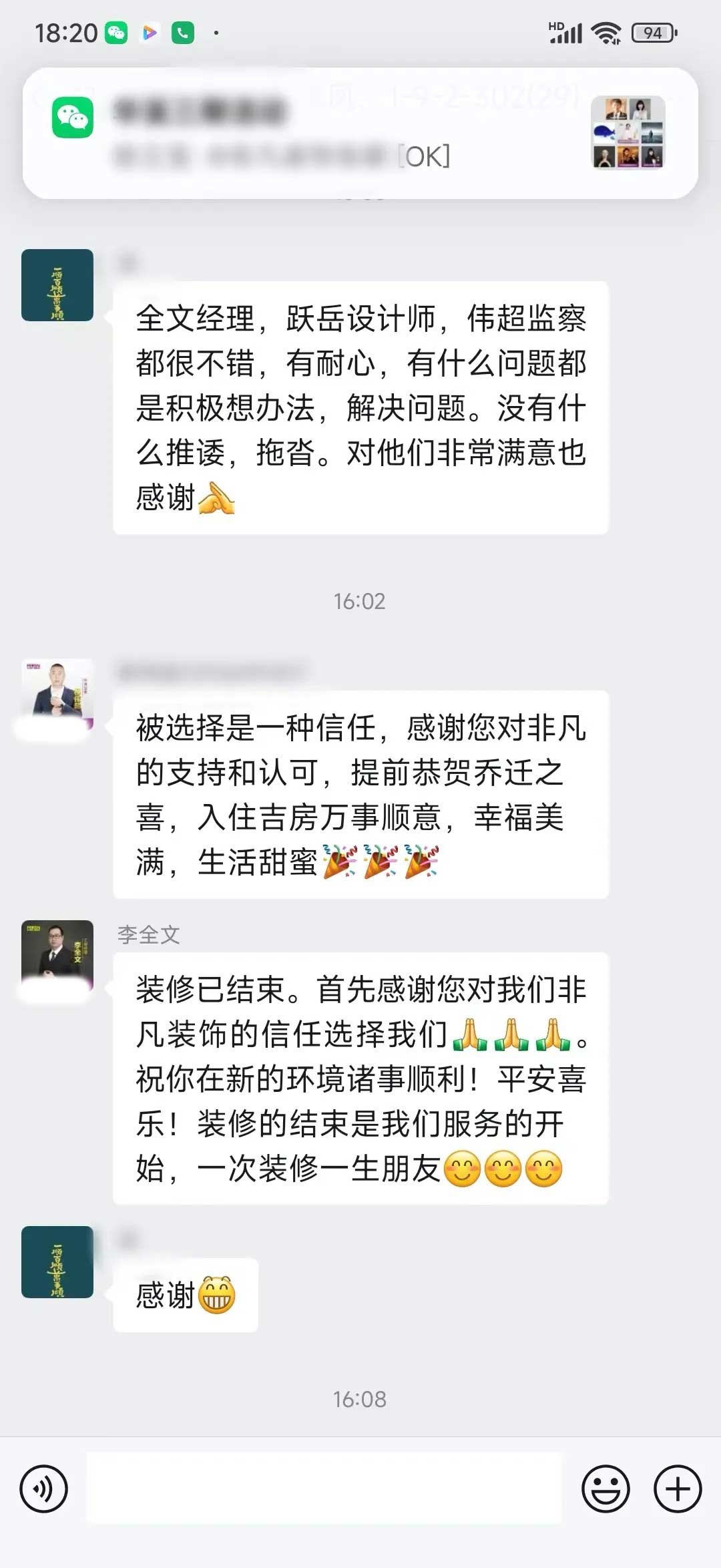The image size is (721, 1568).
Task: Open the emoji sticker panel
Action: [x=606, y=1489]
